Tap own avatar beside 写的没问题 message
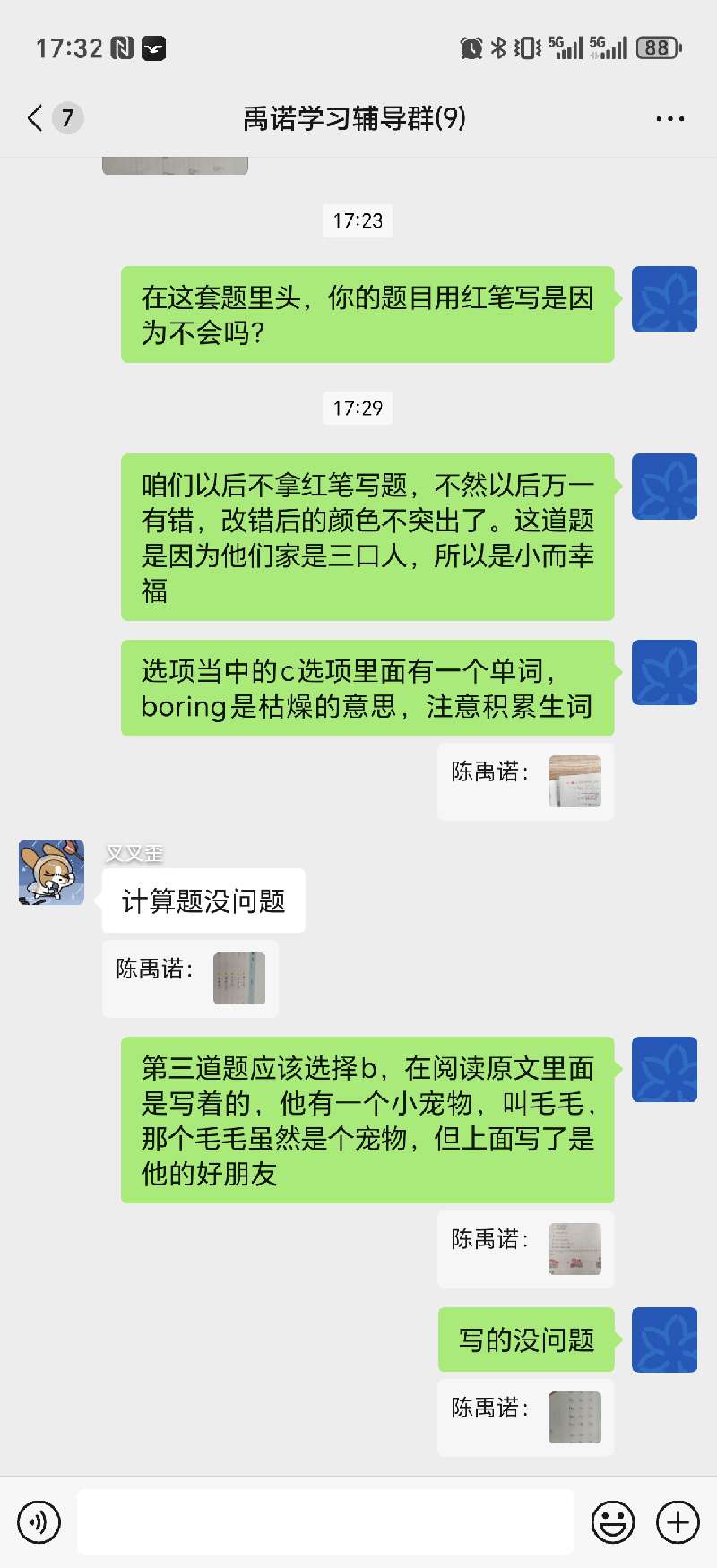 pyautogui.click(x=664, y=1340)
